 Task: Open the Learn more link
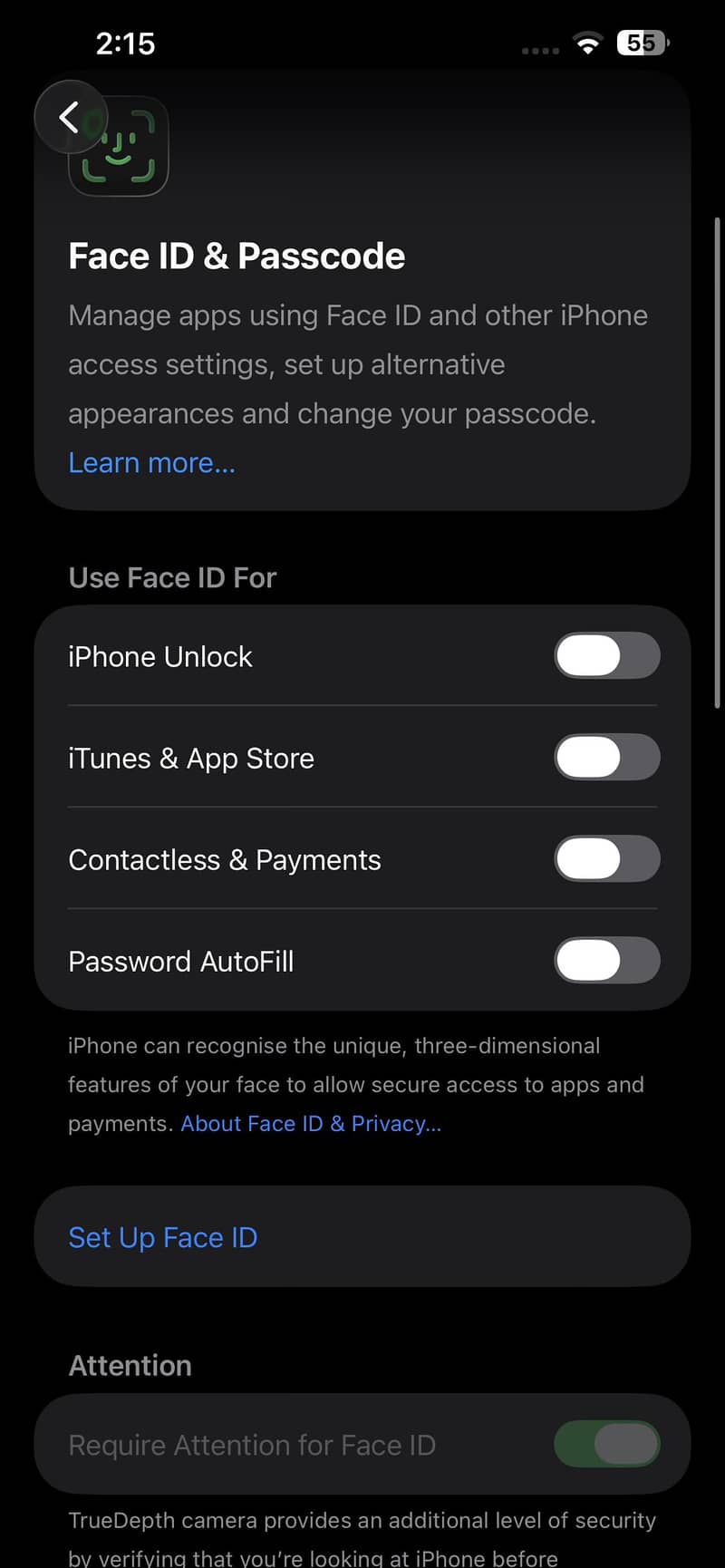(151, 462)
